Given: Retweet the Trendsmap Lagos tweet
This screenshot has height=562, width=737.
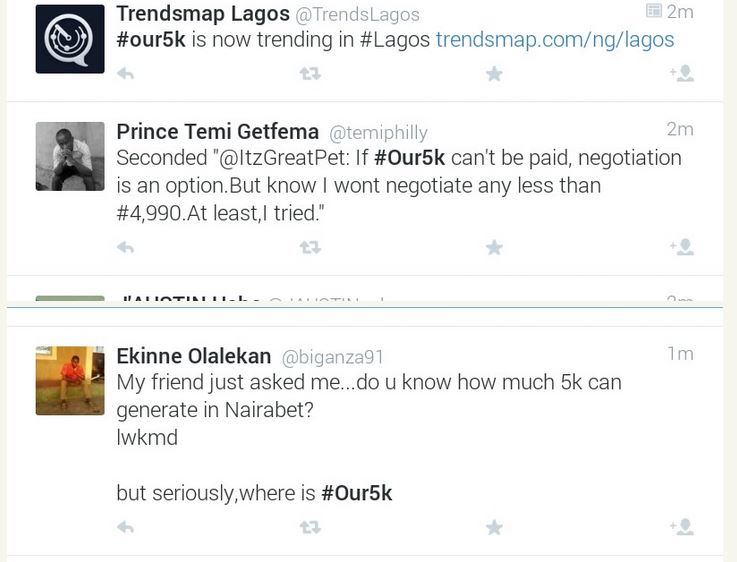Looking at the screenshot, I should click(x=310, y=73).
